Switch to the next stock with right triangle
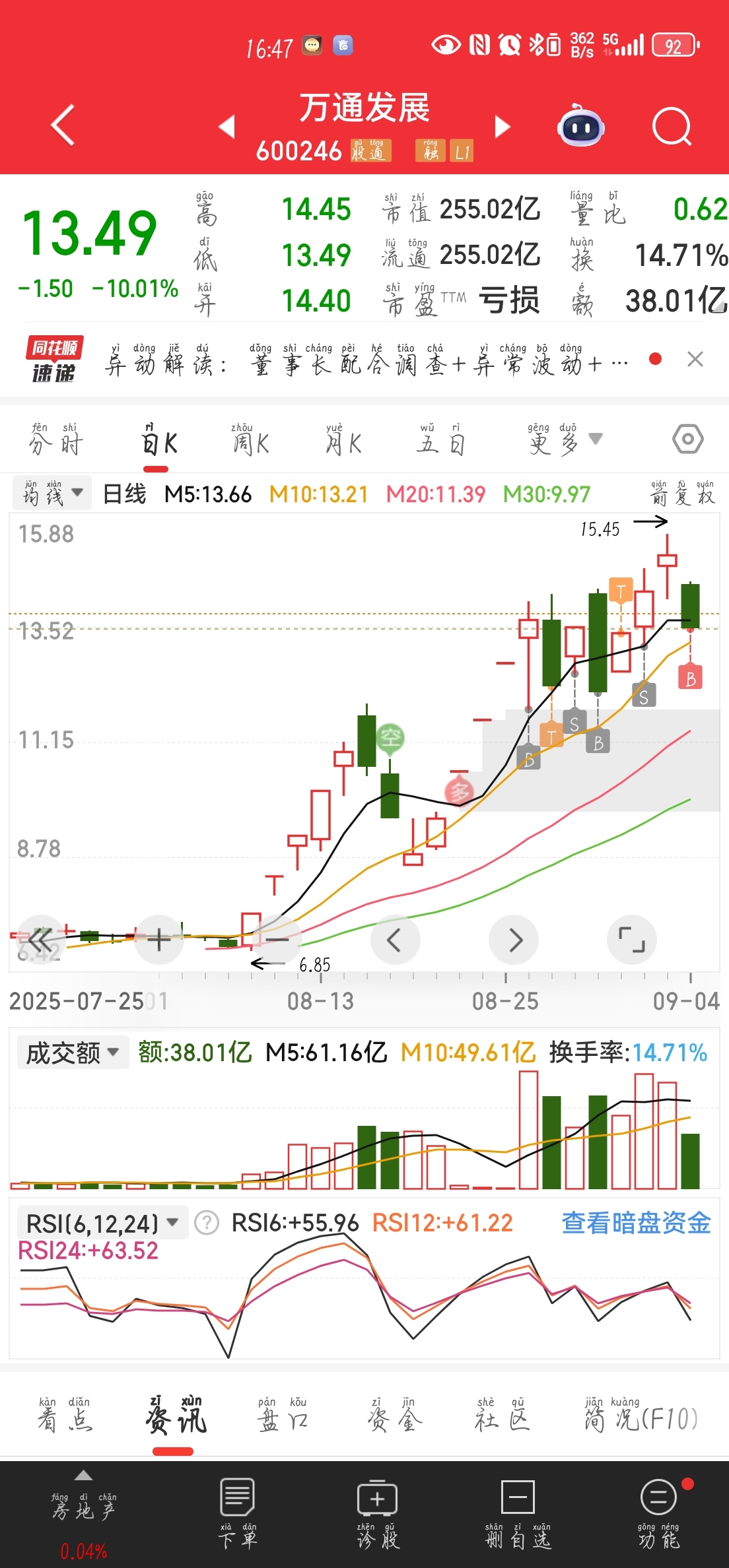This screenshot has width=729, height=1568. [503, 127]
